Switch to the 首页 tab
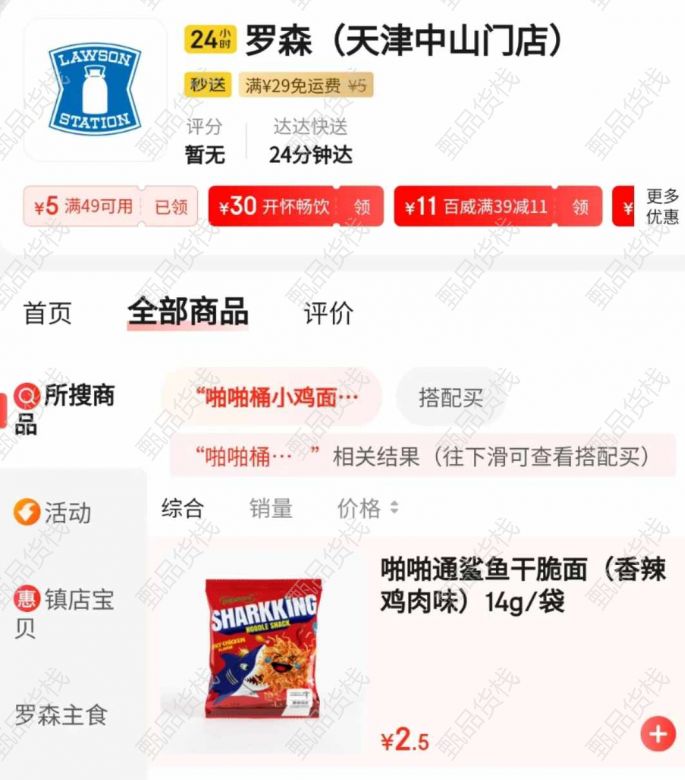 click(x=48, y=313)
